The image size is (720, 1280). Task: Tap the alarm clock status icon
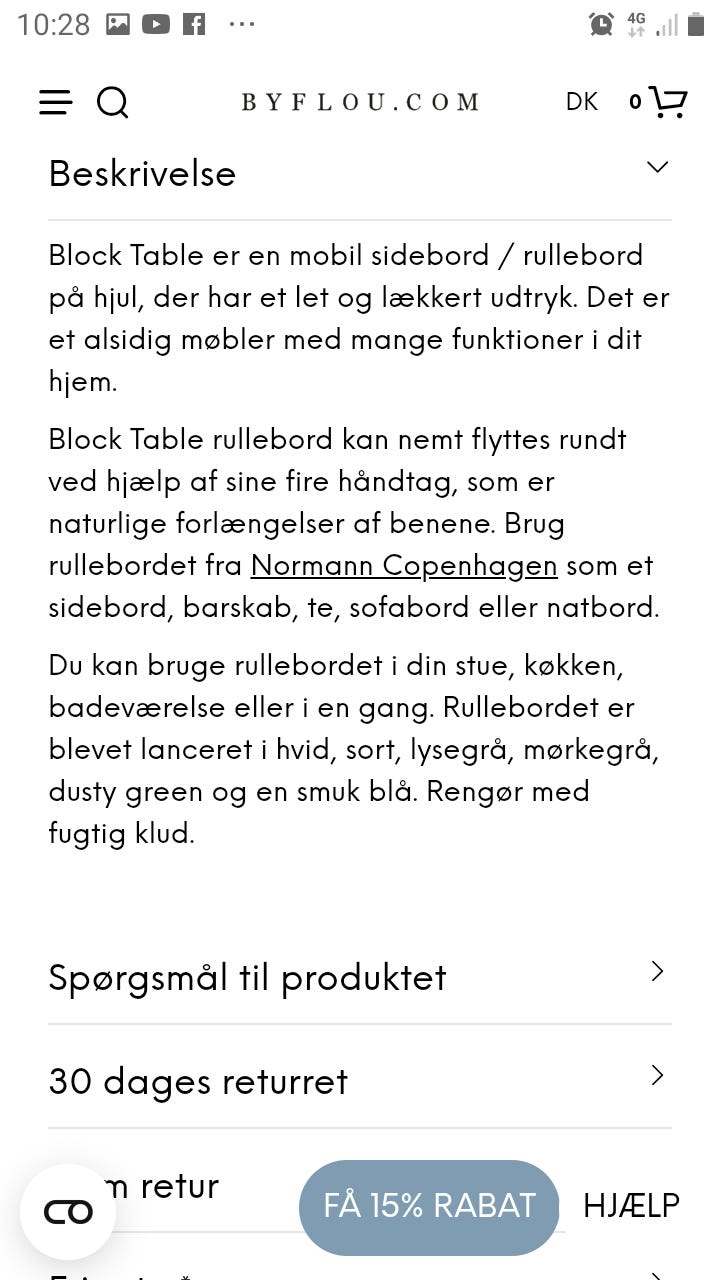pos(599,24)
